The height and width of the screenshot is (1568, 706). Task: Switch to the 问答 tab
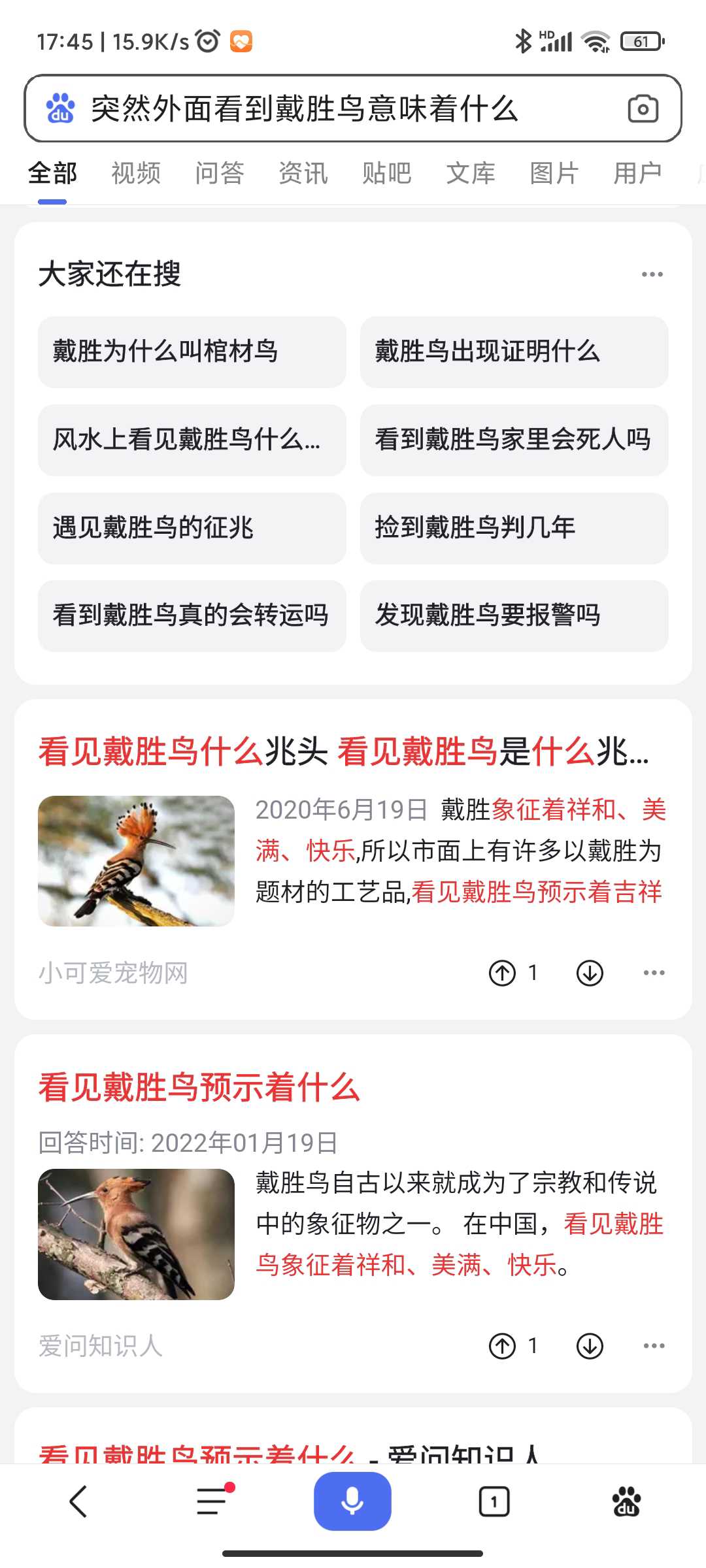point(220,173)
